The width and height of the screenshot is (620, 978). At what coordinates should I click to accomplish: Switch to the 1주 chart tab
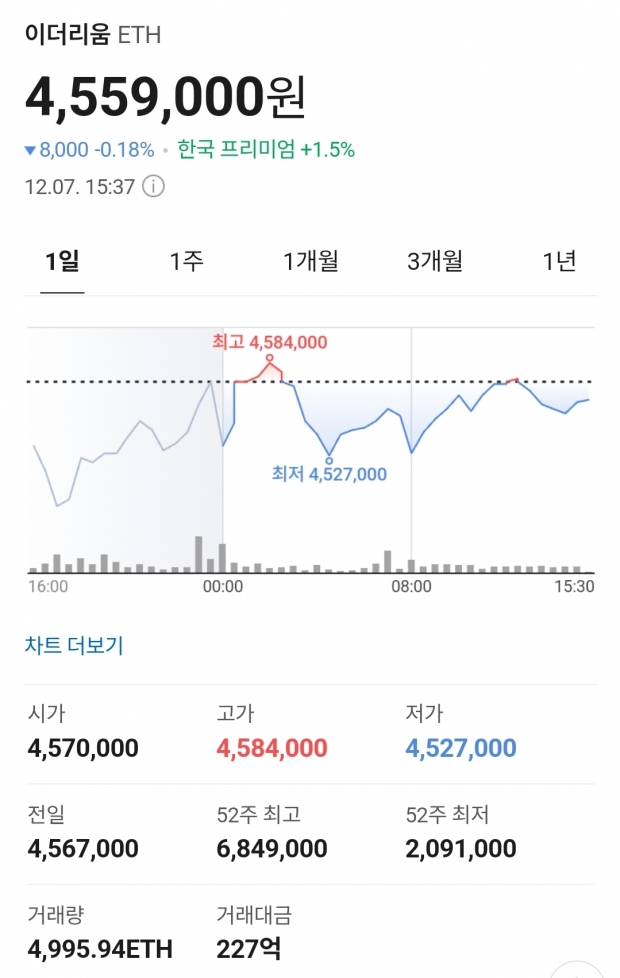point(186,261)
